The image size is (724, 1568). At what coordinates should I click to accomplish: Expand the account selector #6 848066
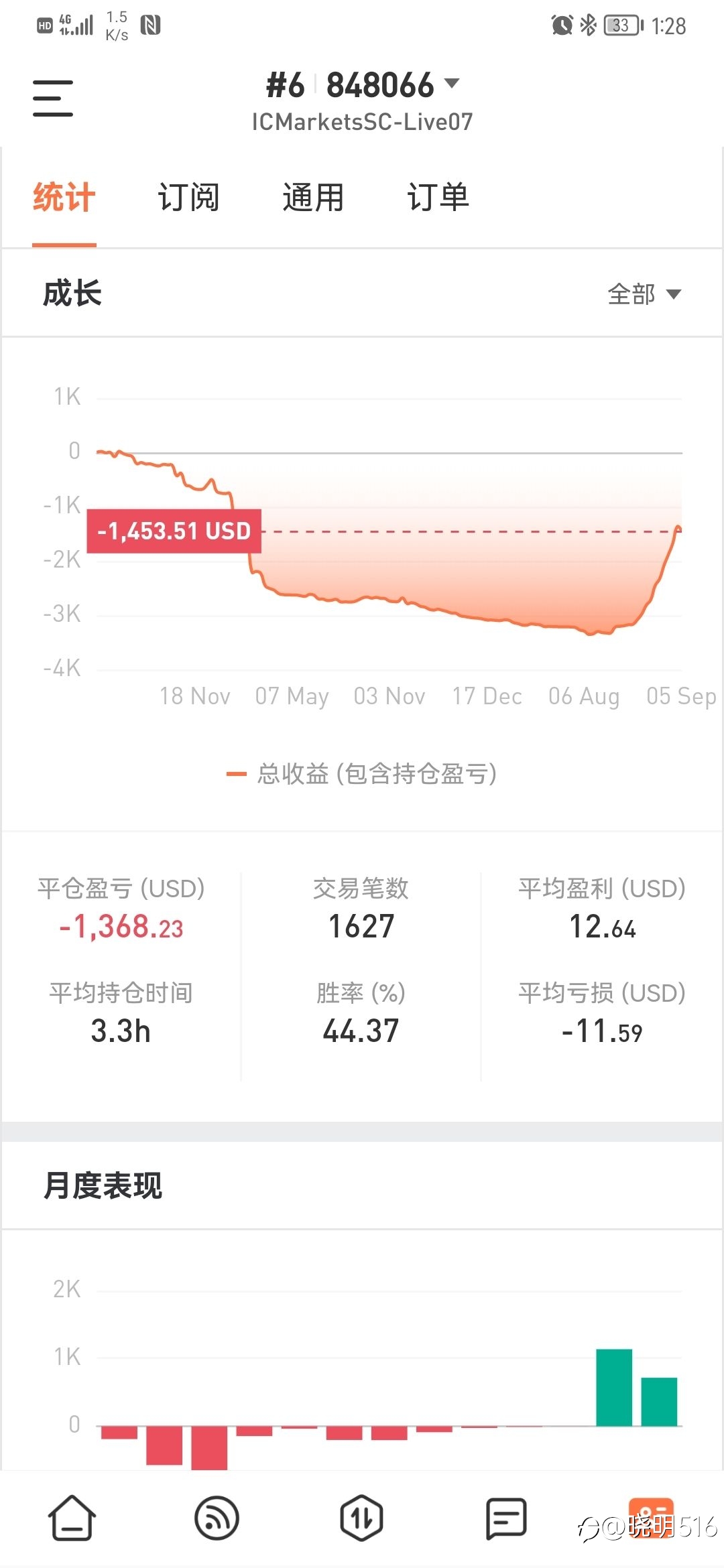(x=363, y=86)
